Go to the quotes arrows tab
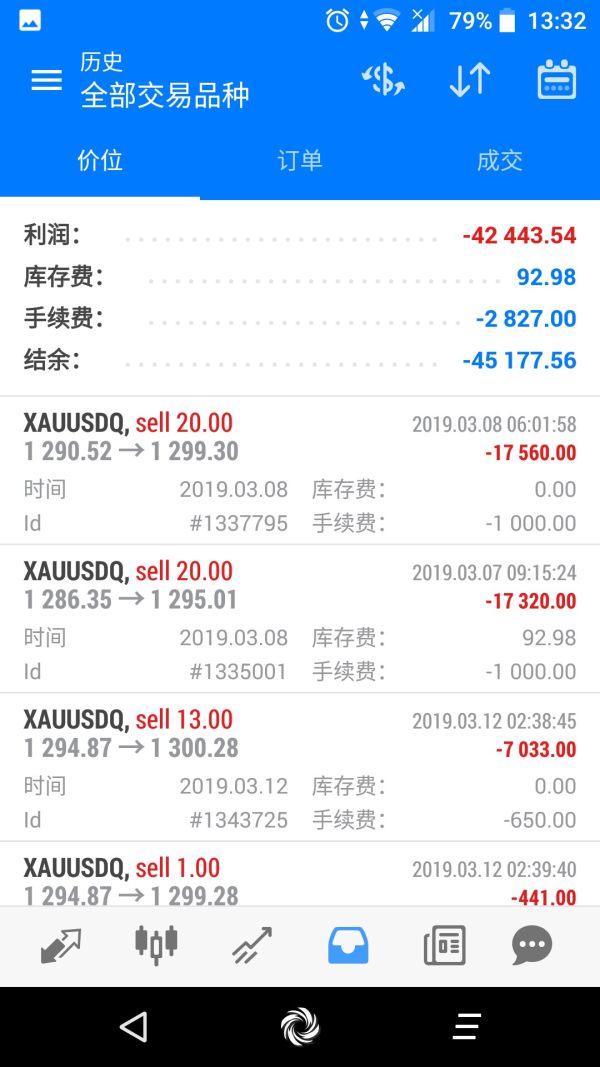Viewport: 600px width, 1067px height. coord(61,945)
